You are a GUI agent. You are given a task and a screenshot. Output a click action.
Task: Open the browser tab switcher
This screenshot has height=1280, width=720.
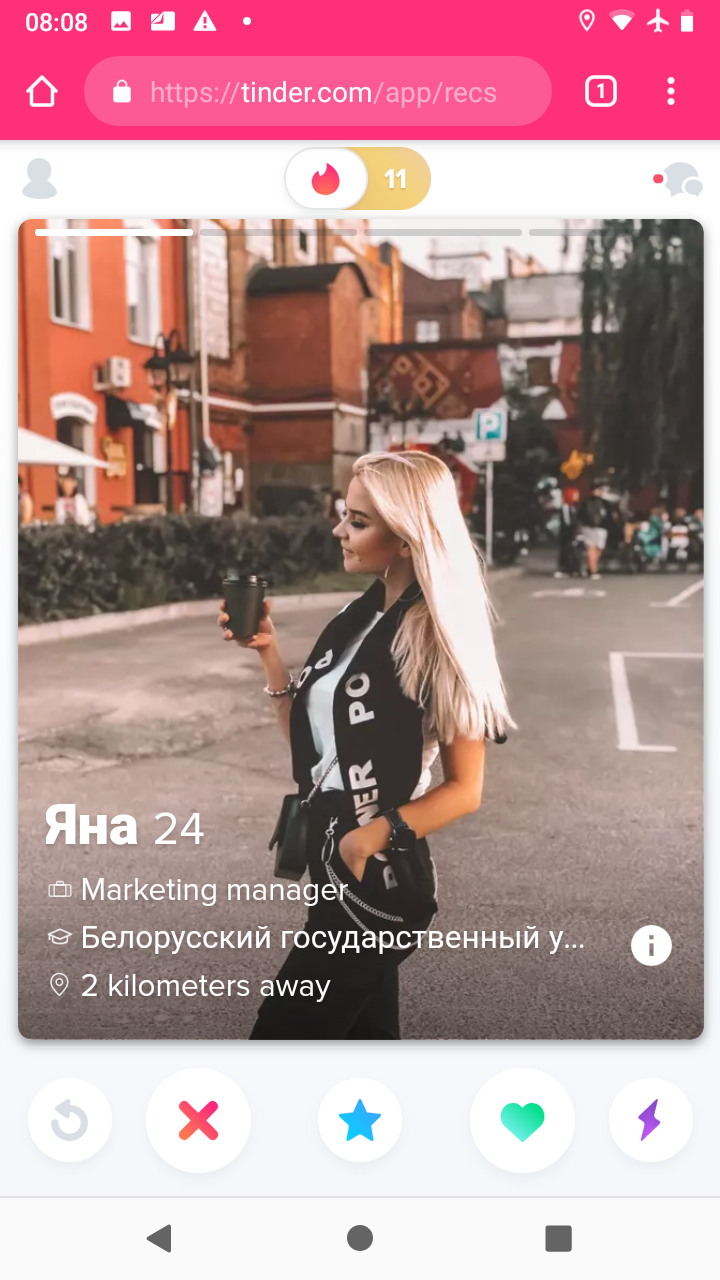point(600,92)
